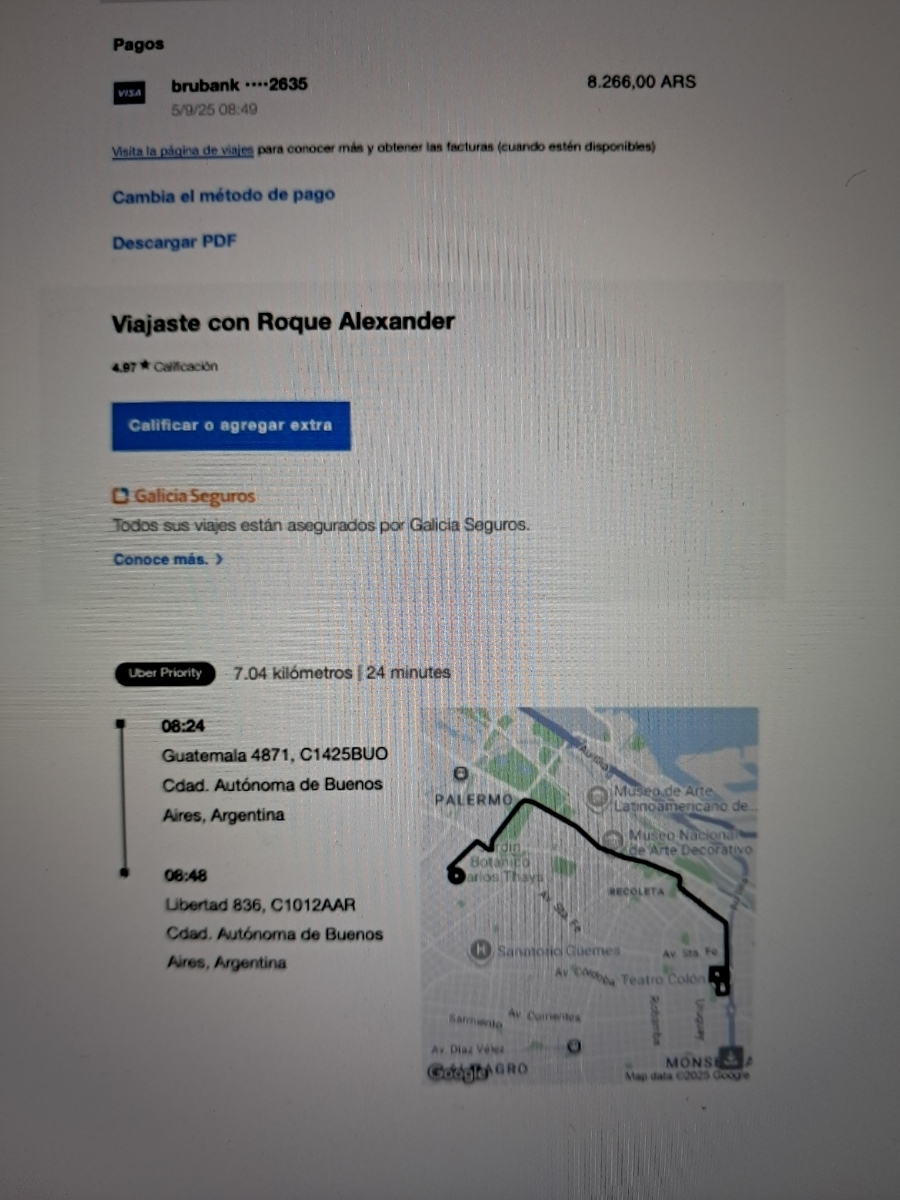Screen dimensions: 900x1200
Task: Open the trip route map
Action: (x=588, y=895)
